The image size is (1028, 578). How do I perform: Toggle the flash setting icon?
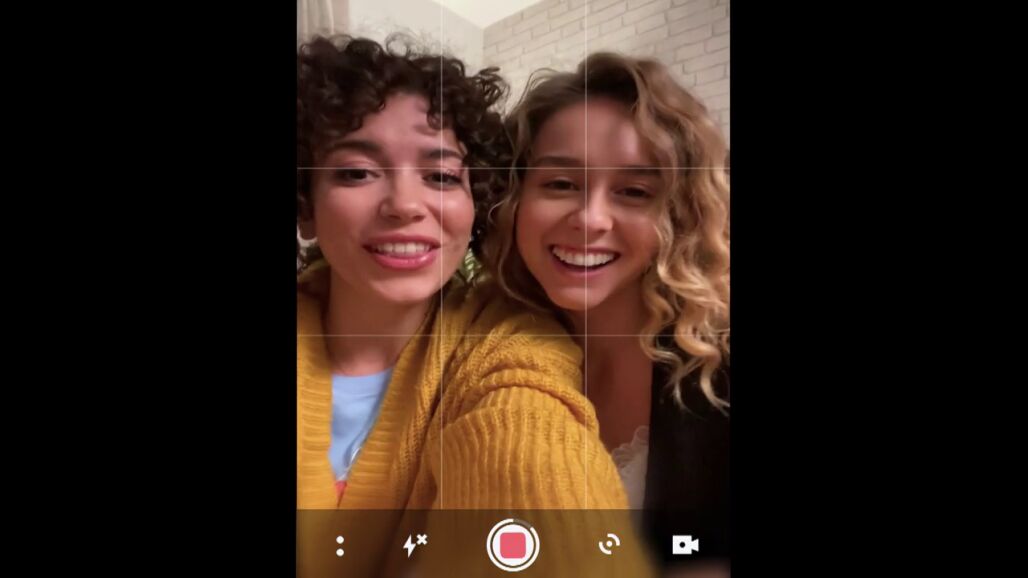[414, 545]
